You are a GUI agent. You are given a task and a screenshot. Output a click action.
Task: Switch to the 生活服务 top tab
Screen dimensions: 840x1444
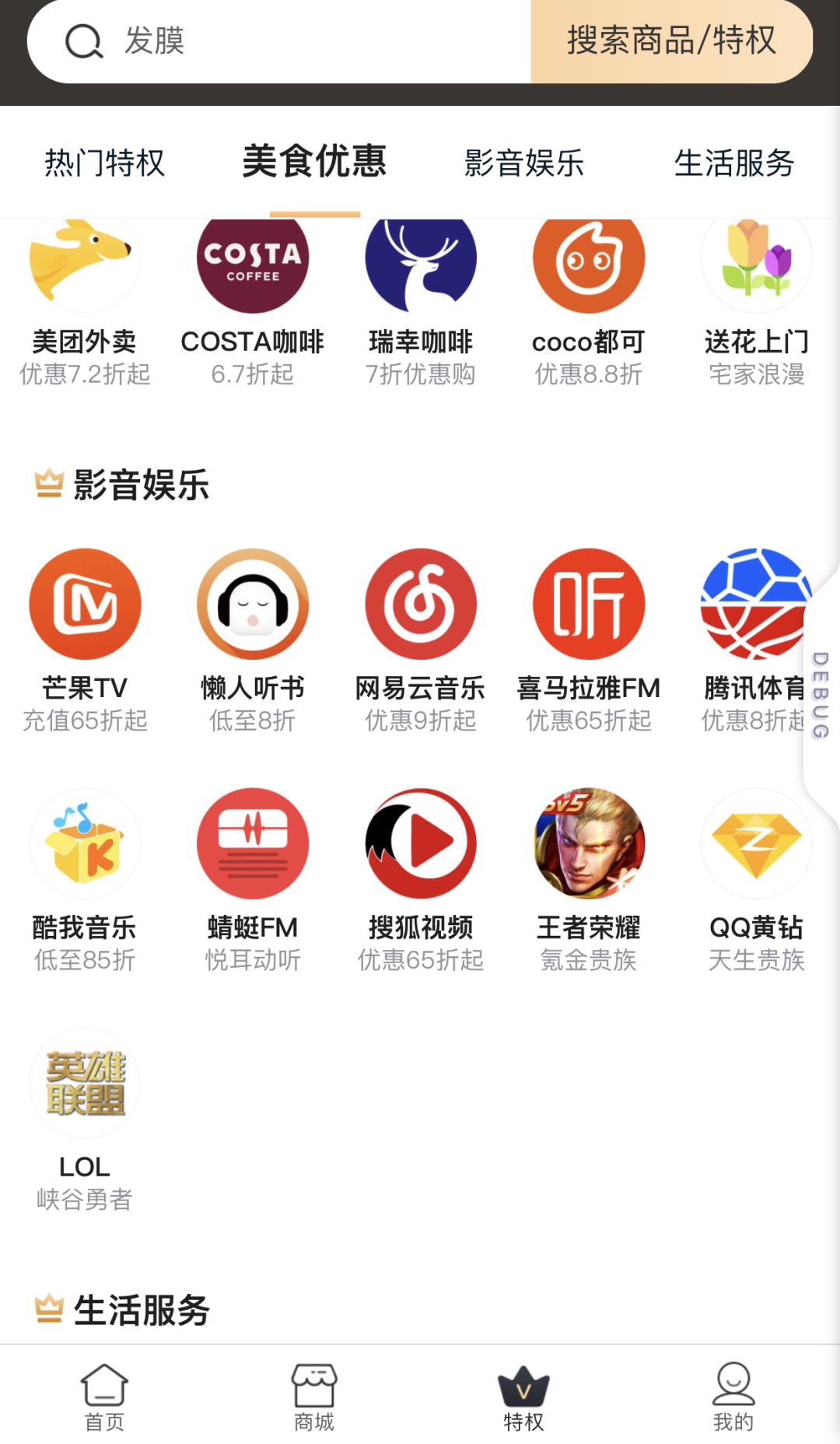733,163
